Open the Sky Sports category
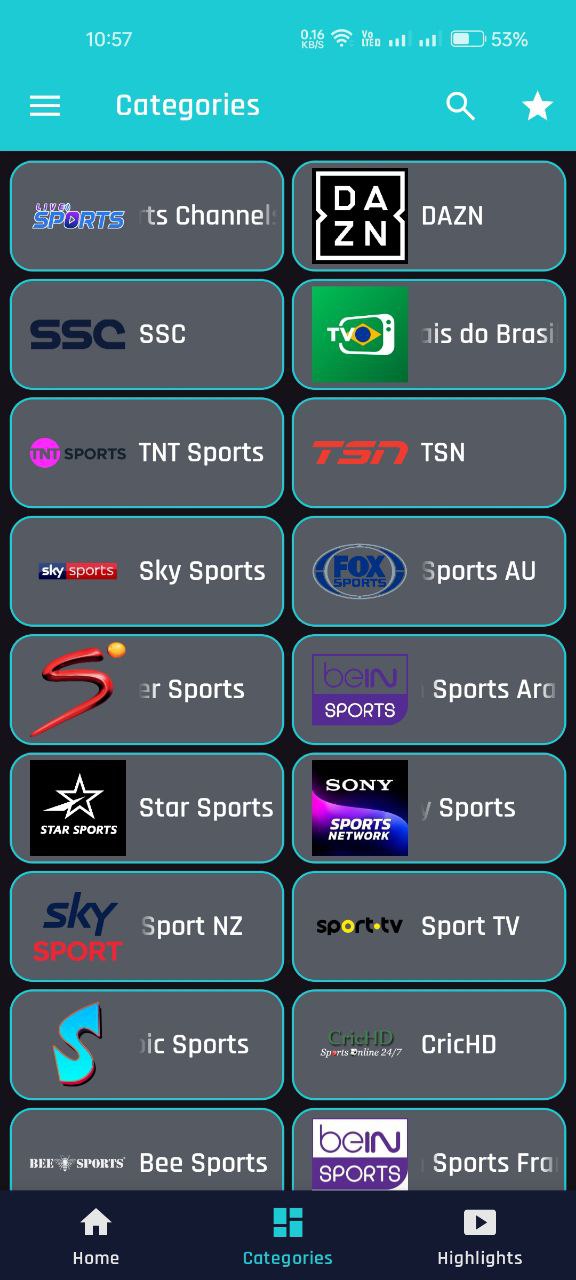Viewport: 576px width, 1280px height. tap(147, 571)
